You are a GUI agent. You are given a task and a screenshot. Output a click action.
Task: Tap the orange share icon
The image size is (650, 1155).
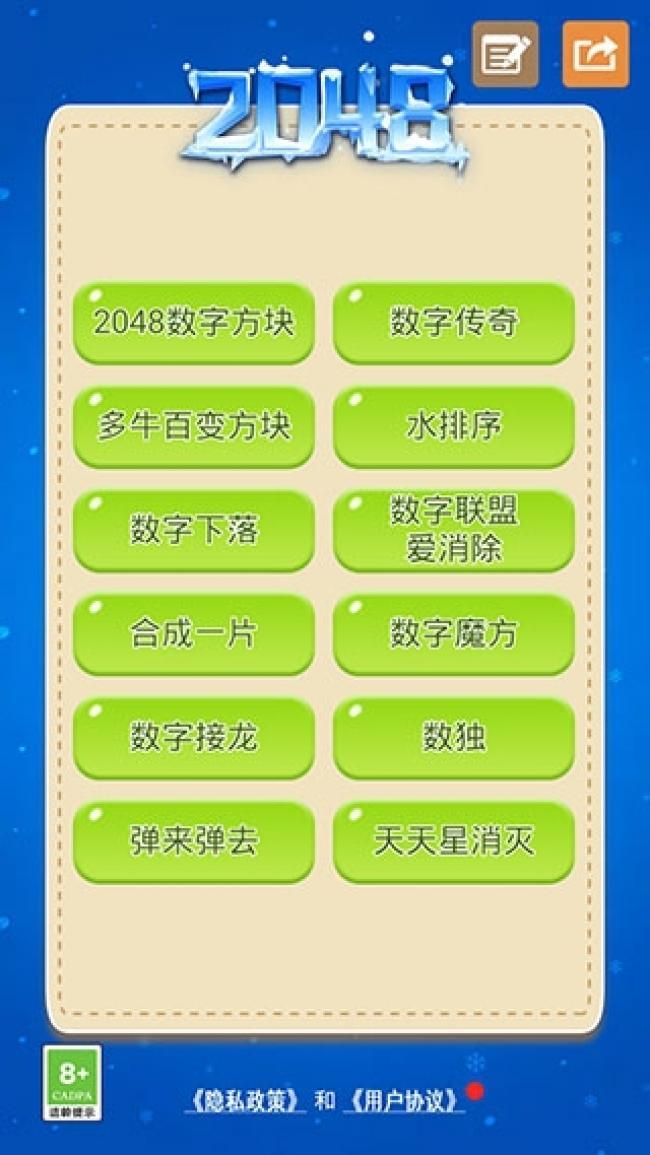pyautogui.click(x=596, y=55)
